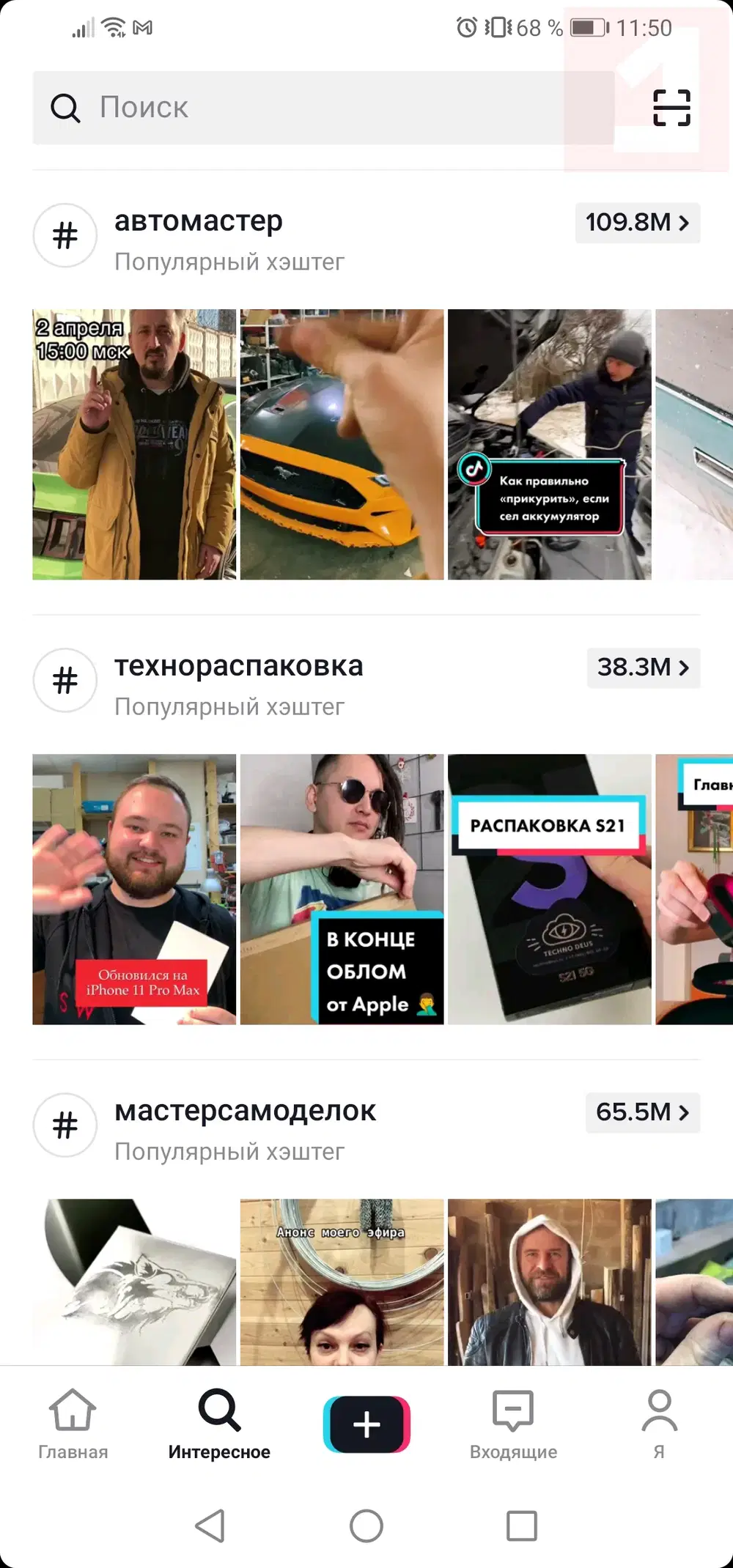Open the техно распаковка hashtag page
Viewport: 733px width, 1568px height.
238,666
